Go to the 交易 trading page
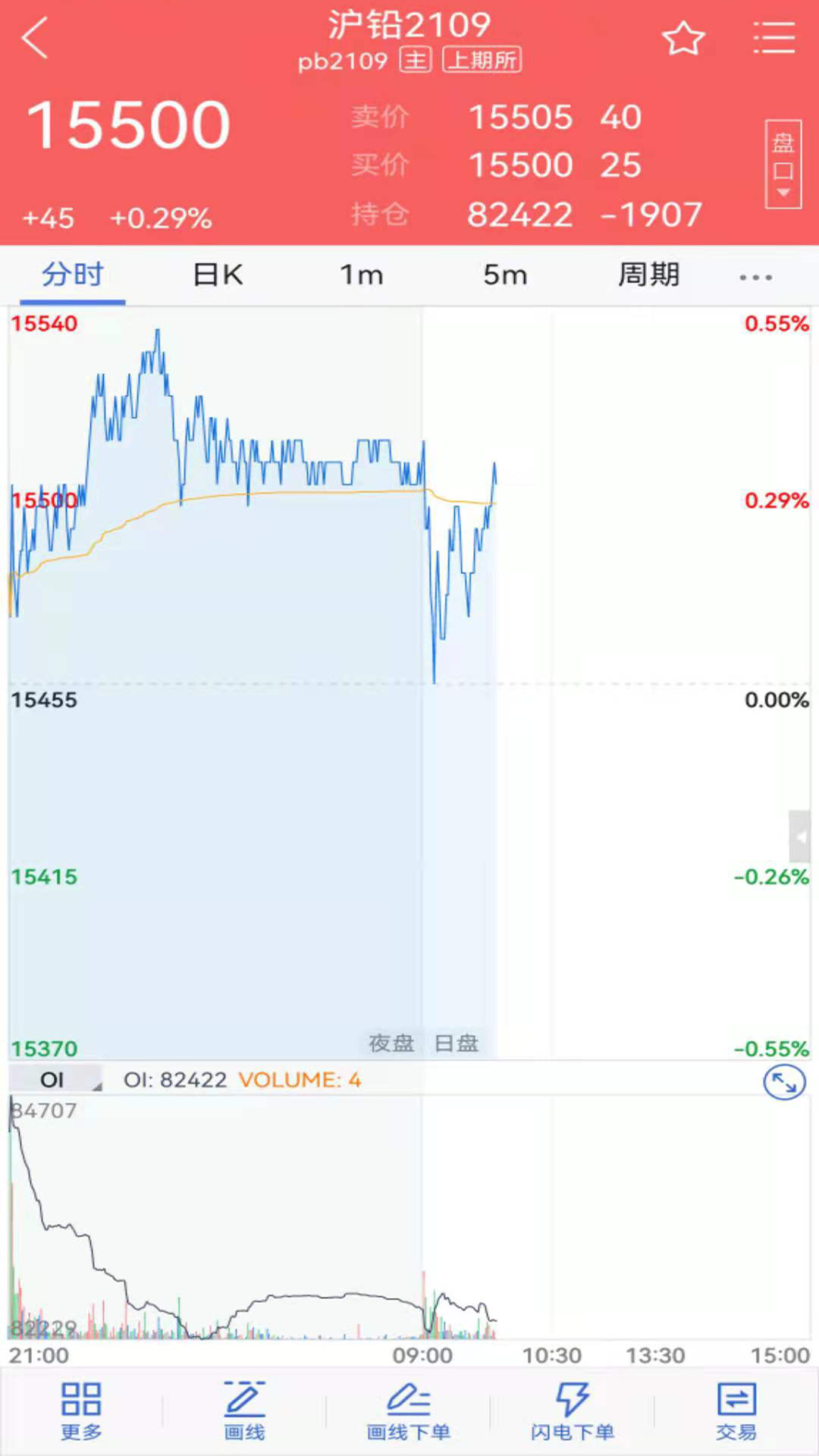Image resolution: width=819 pixels, height=1456 pixels. coord(736,1410)
